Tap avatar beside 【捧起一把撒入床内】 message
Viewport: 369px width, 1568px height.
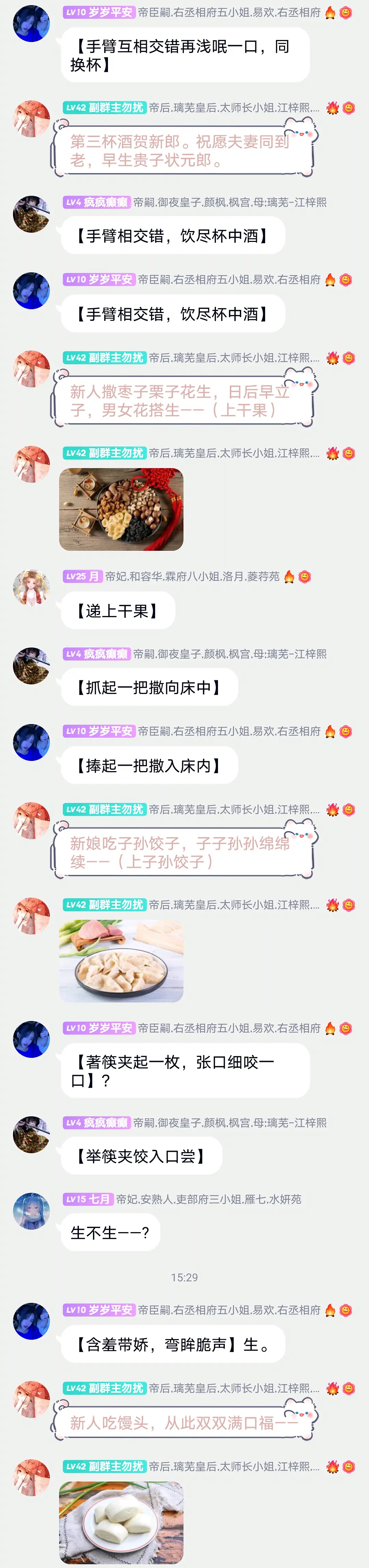point(32,742)
